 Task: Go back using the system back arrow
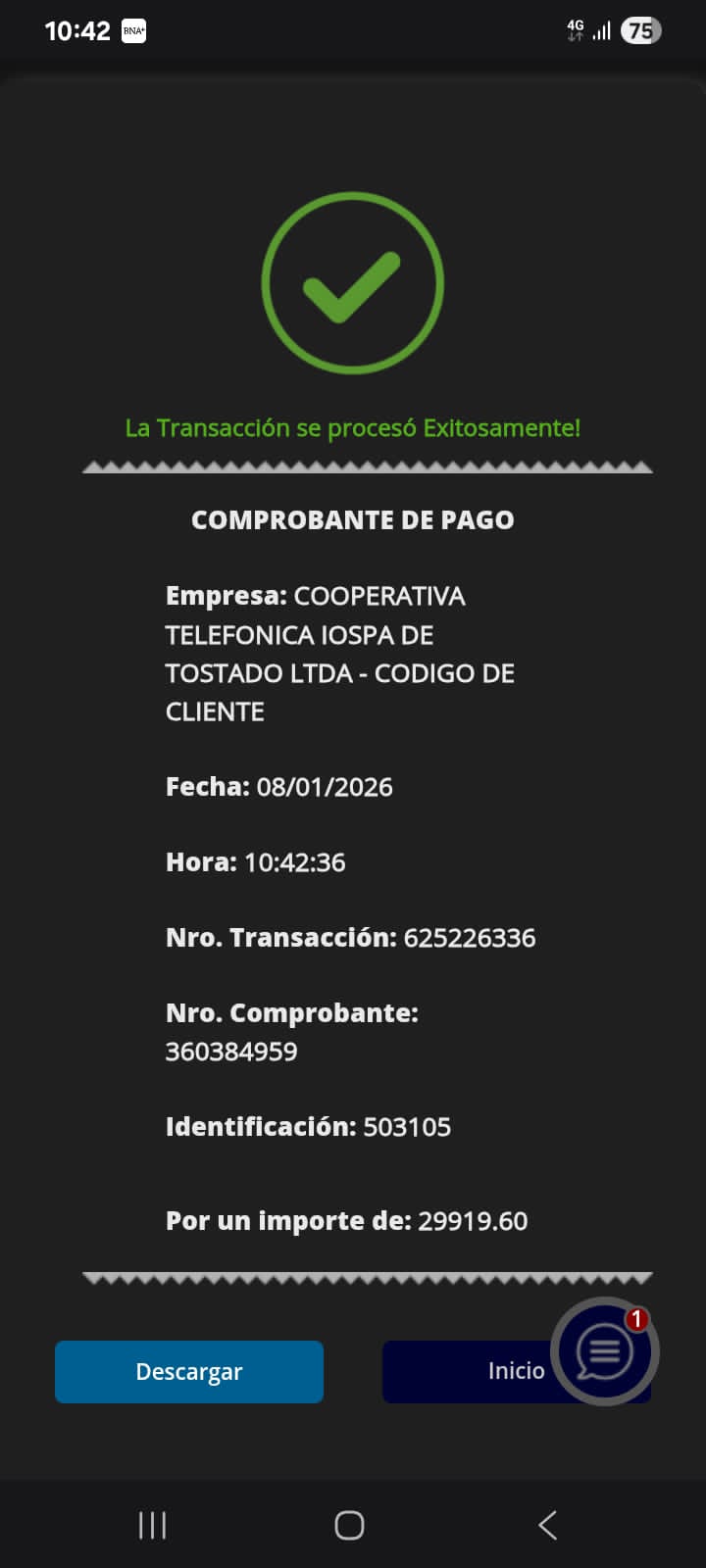[x=547, y=1525]
